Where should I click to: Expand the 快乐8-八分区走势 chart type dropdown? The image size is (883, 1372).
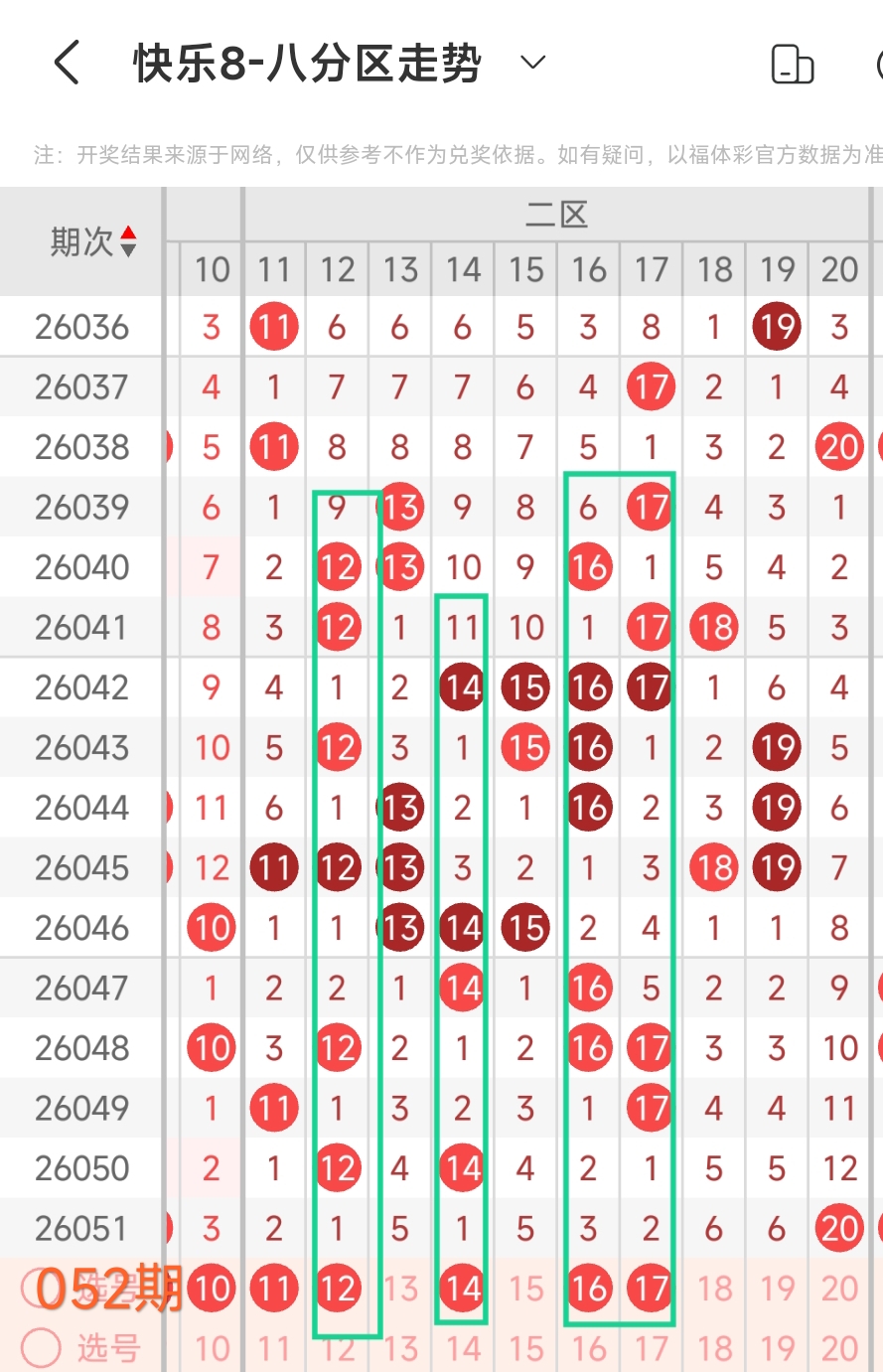click(x=533, y=64)
